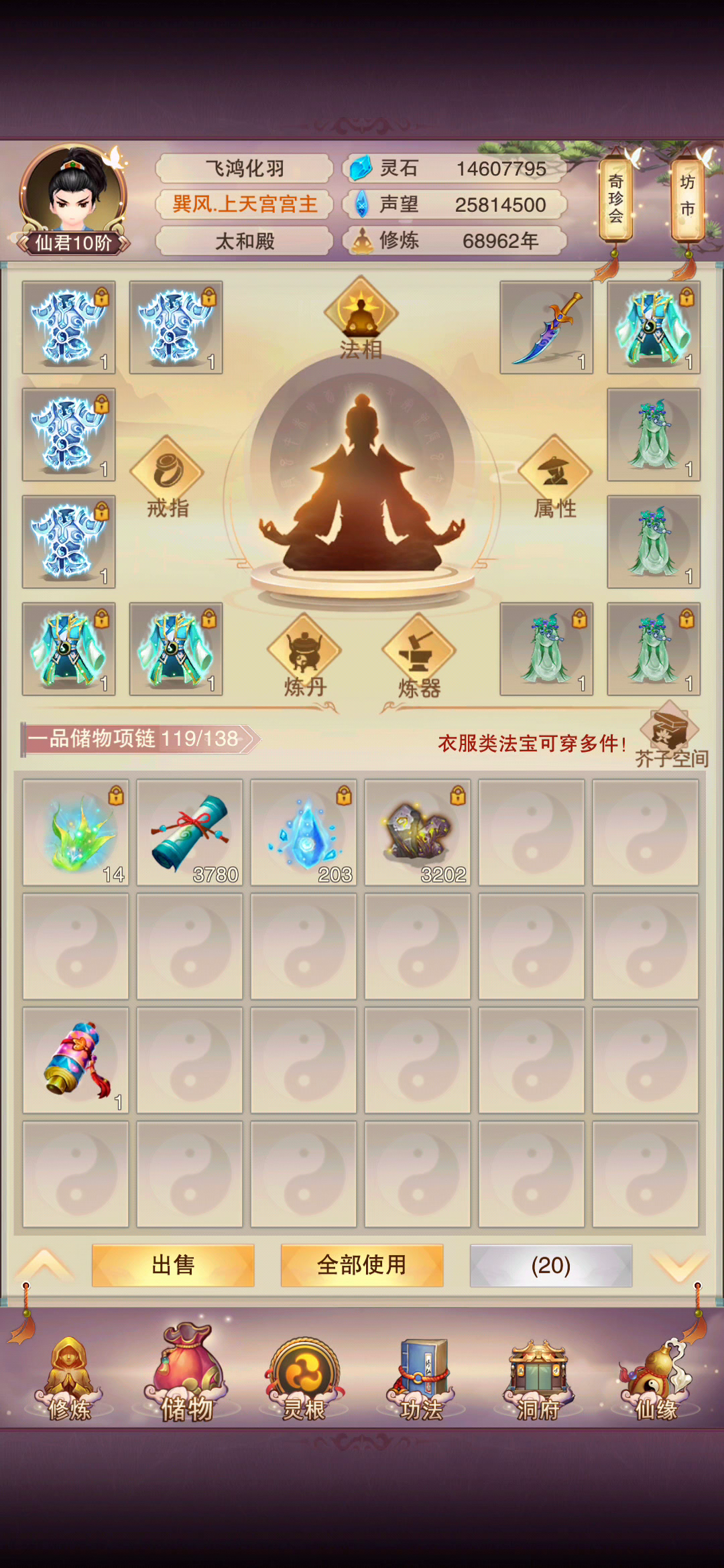Select the scroll item with 3780 count

point(190,832)
